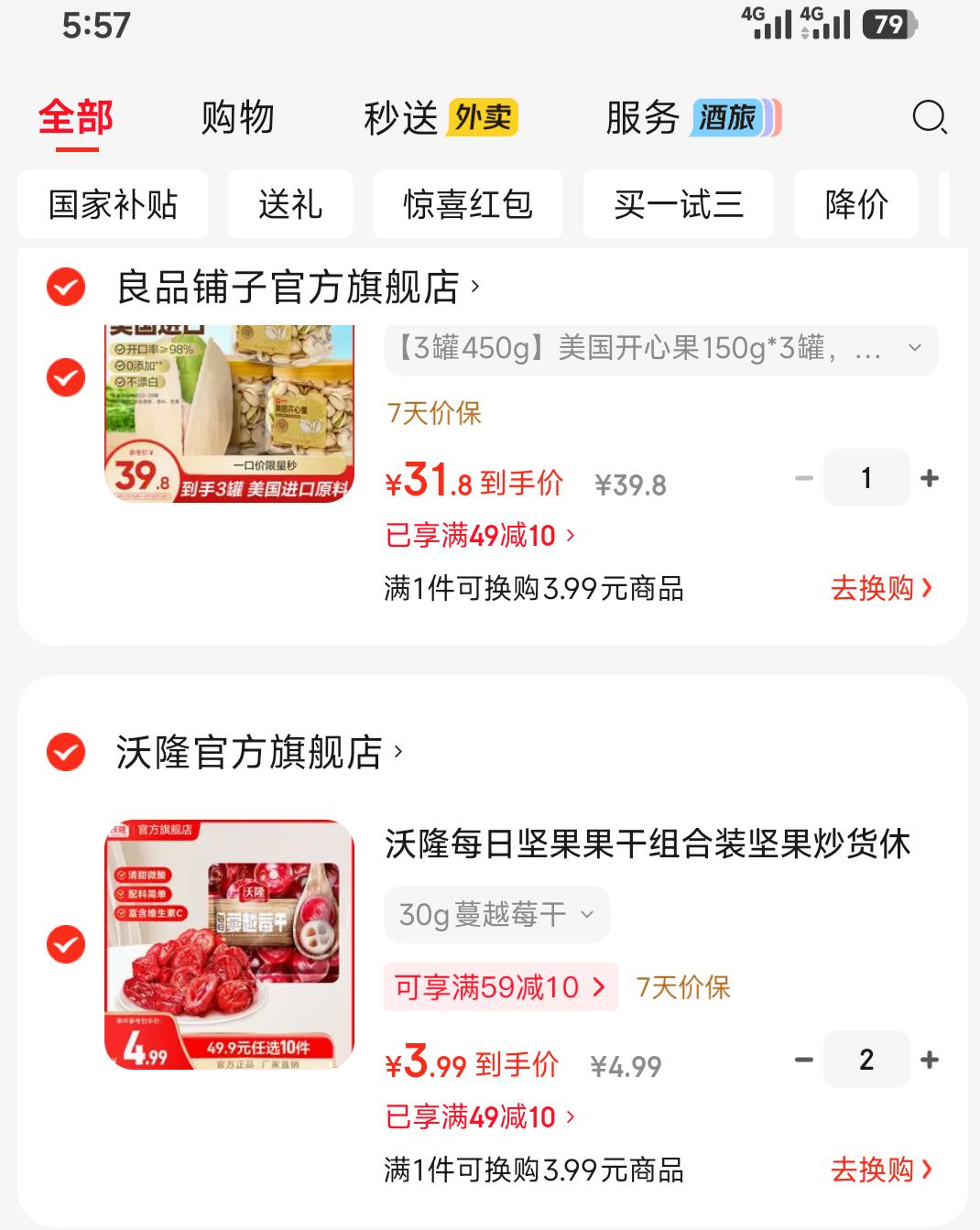Tap the 酒旅 badge beside 服务
Viewport: 980px width, 1230px height.
[x=726, y=117]
